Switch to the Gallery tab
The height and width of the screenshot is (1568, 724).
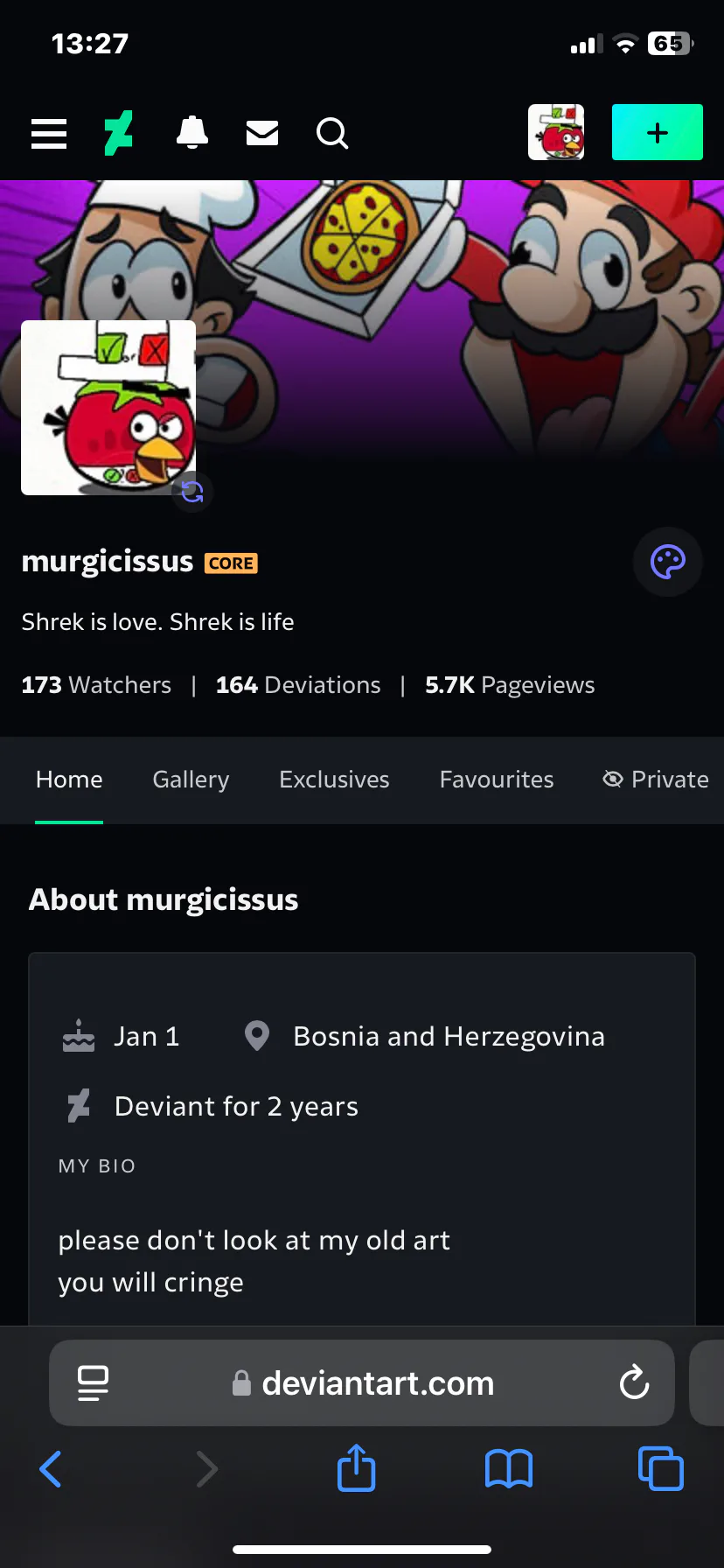point(191,780)
